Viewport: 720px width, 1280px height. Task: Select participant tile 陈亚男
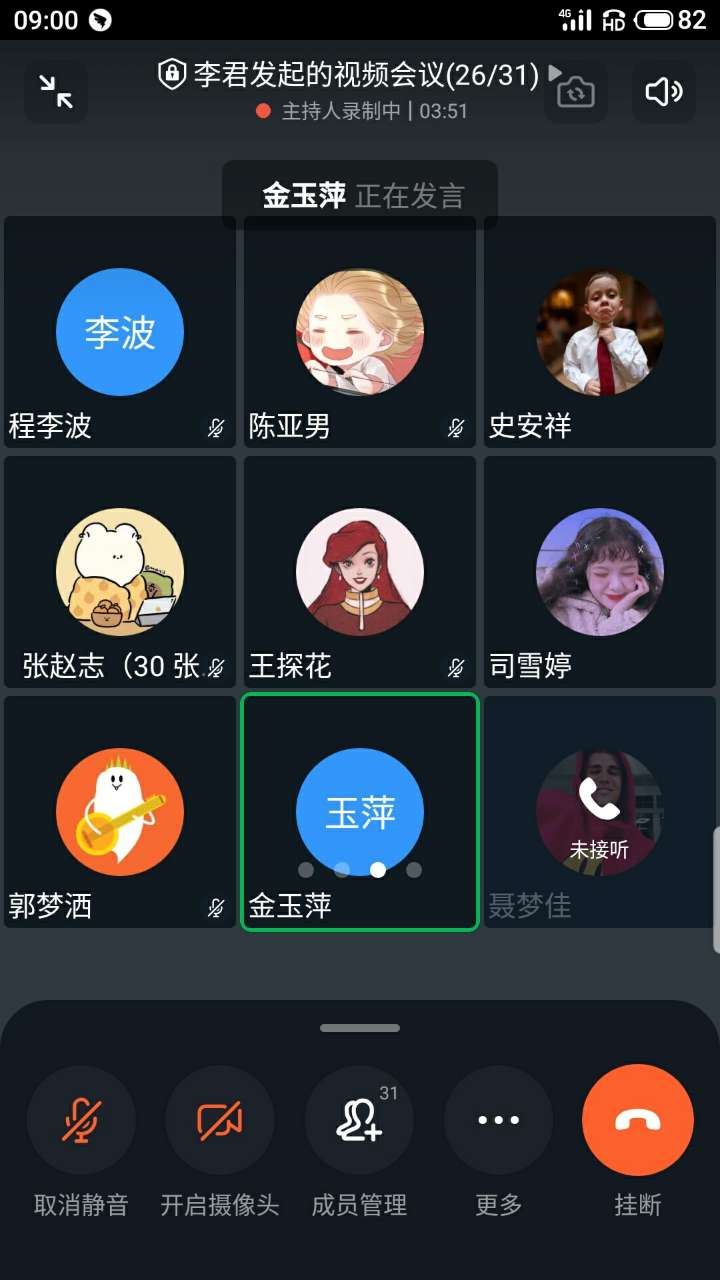coord(360,332)
